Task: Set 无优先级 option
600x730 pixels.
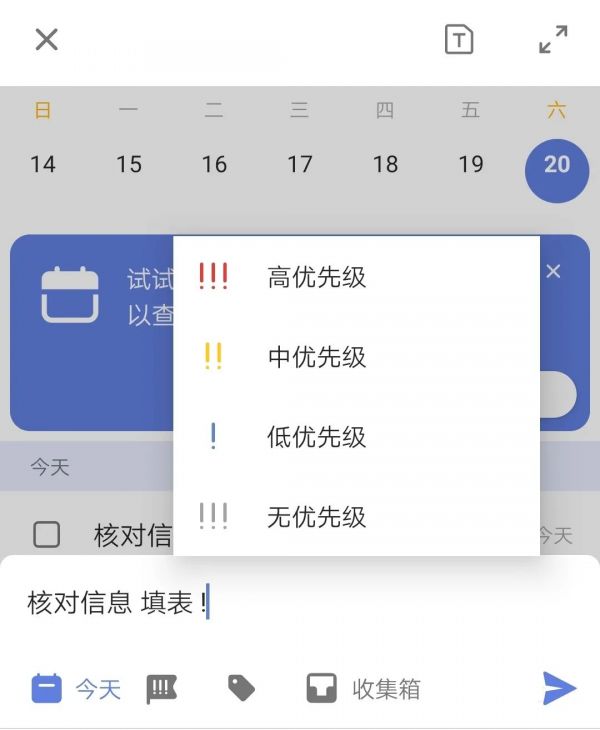Action: point(316,517)
